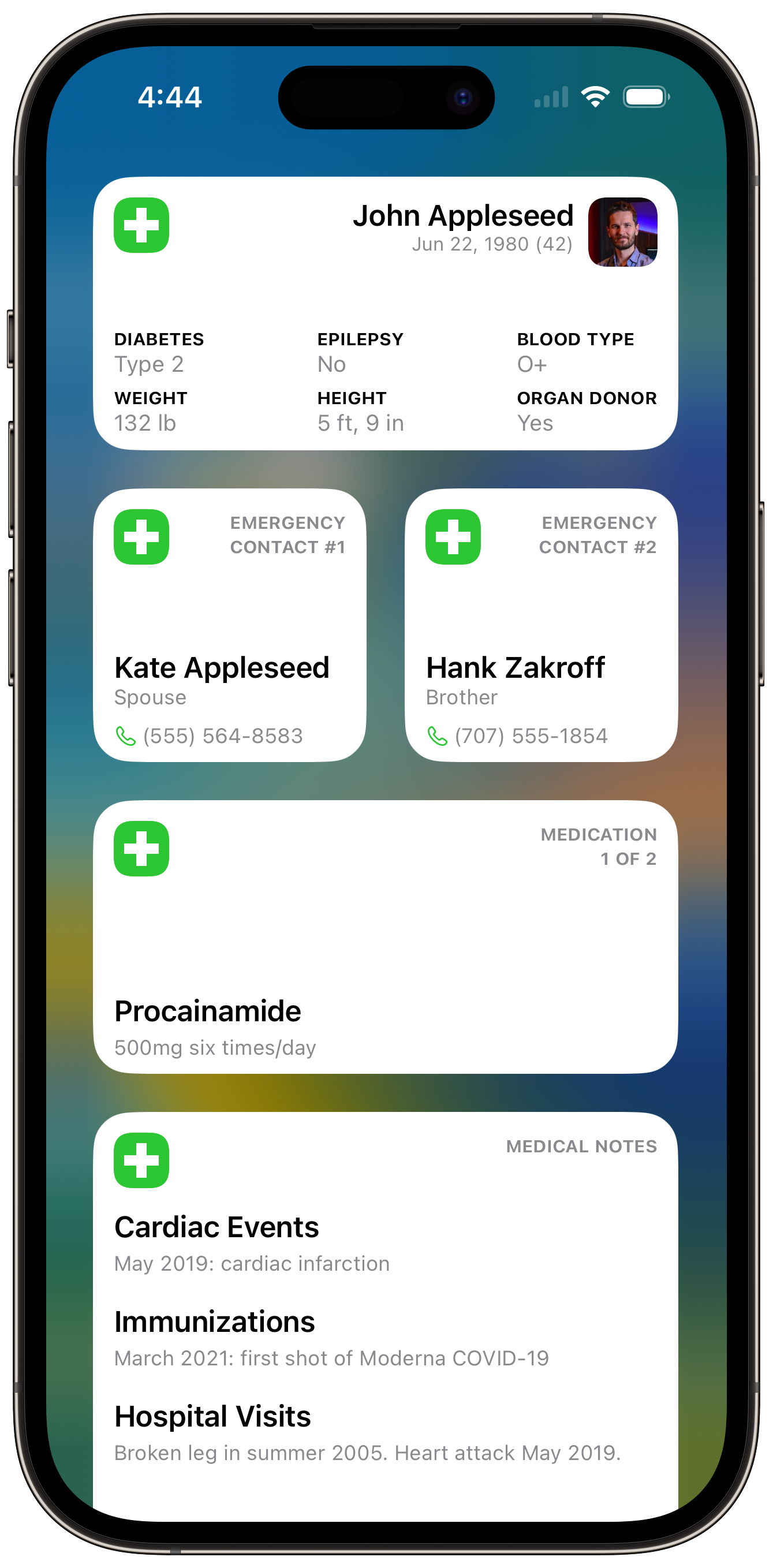Open John Appleseed's medical ID widget
The height and width of the screenshot is (1568, 773).
pos(384,313)
